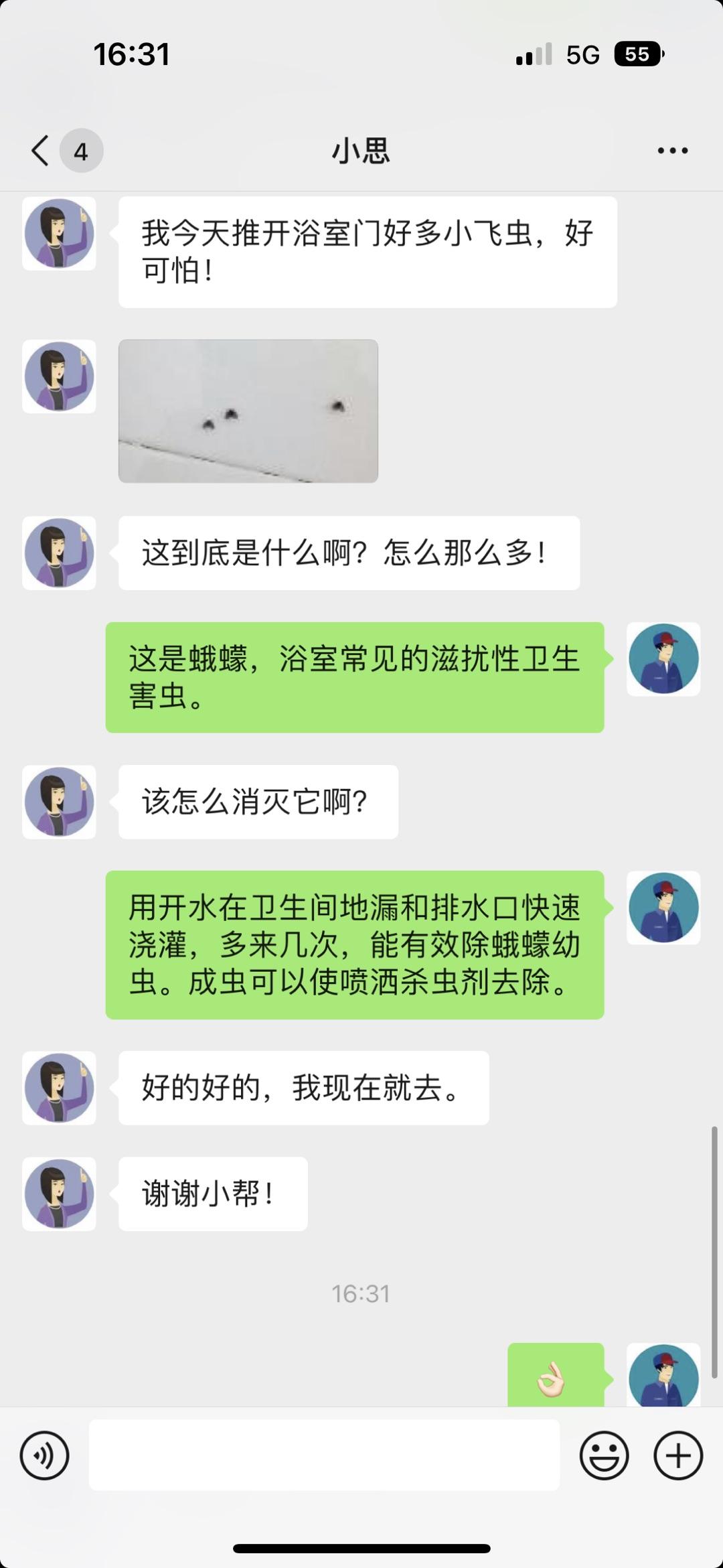Tap the unread count badge showing 4
Image resolution: width=723 pixels, height=1568 pixels.
coord(80,151)
